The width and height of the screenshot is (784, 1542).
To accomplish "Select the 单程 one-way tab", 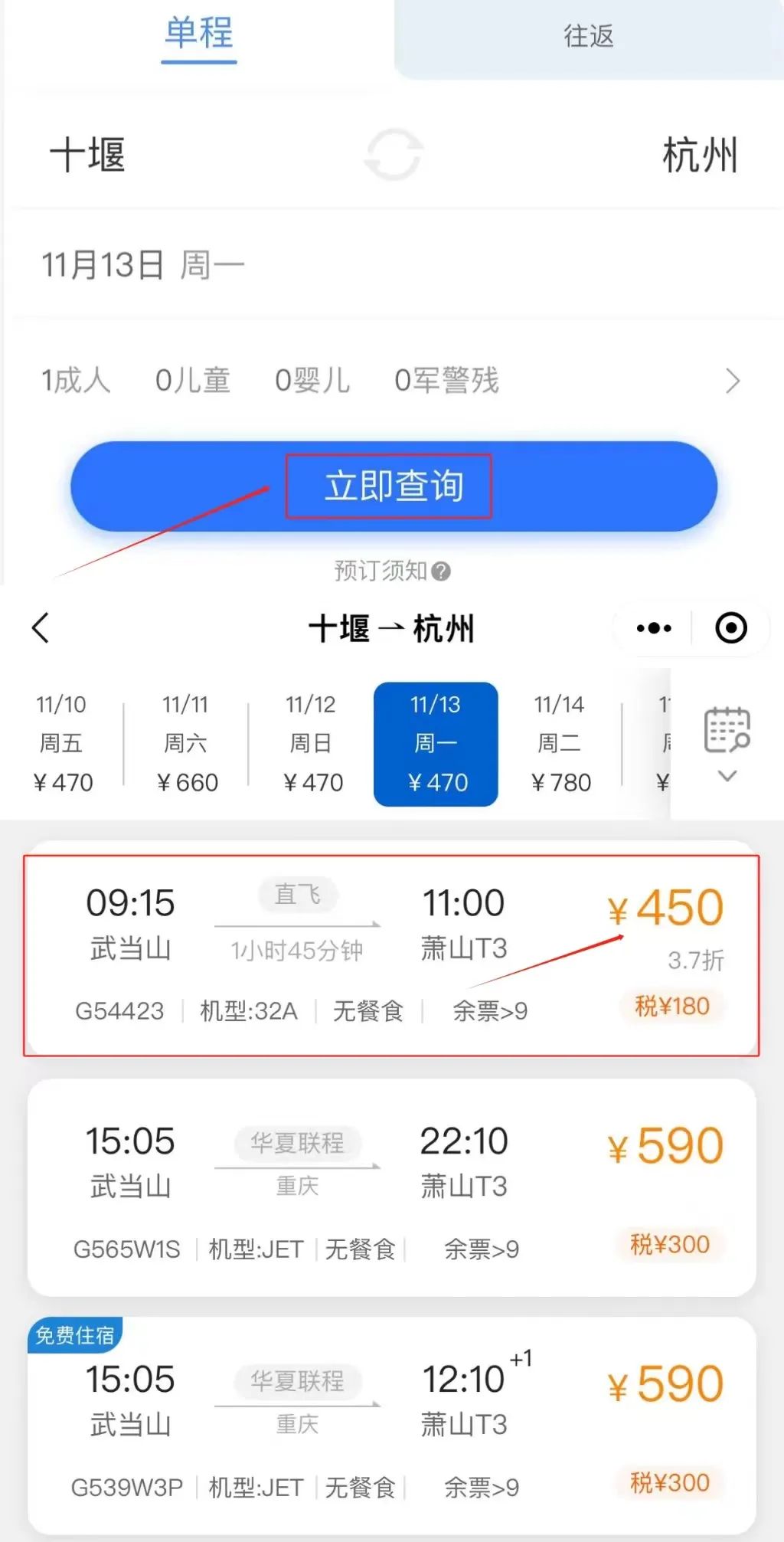I will 199,34.
